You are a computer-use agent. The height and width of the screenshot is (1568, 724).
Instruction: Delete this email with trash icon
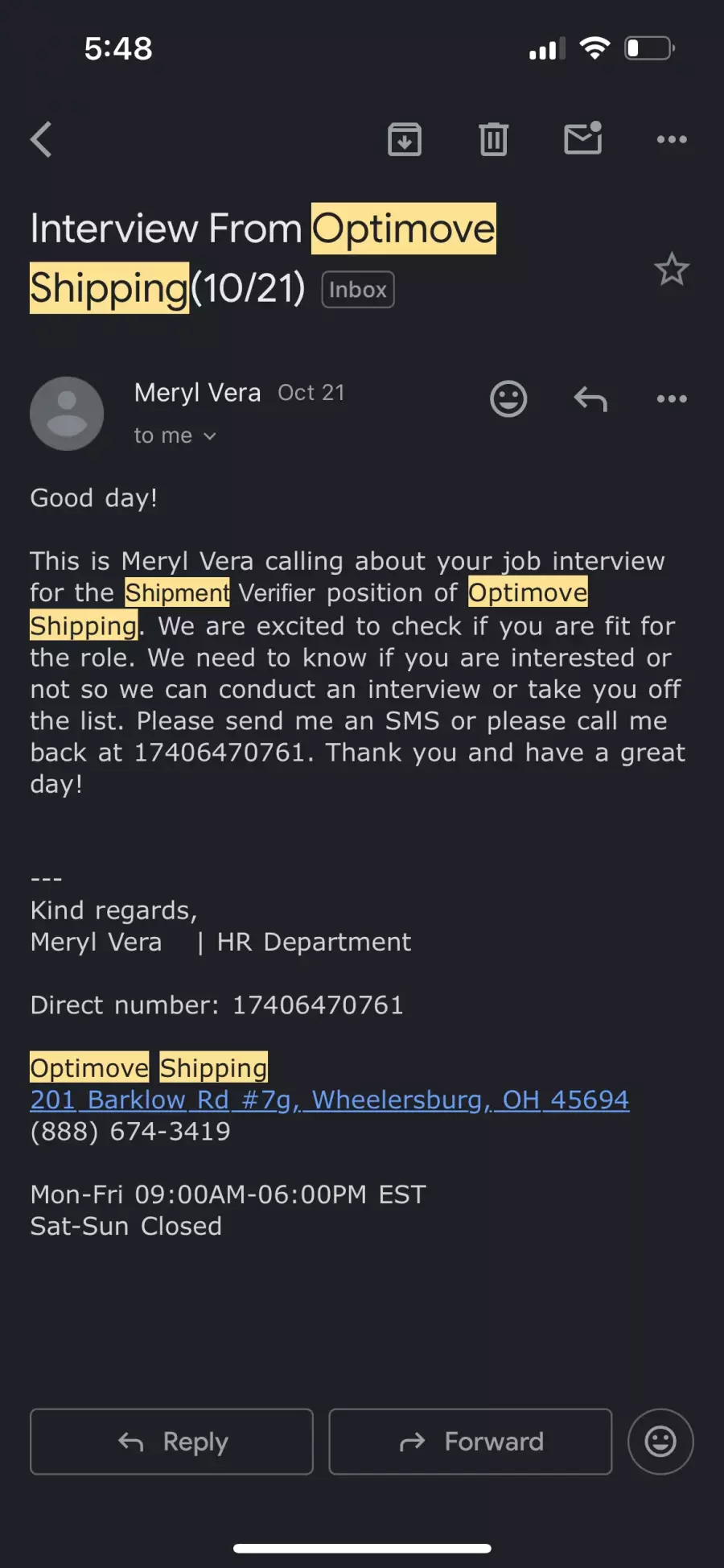[493, 139]
